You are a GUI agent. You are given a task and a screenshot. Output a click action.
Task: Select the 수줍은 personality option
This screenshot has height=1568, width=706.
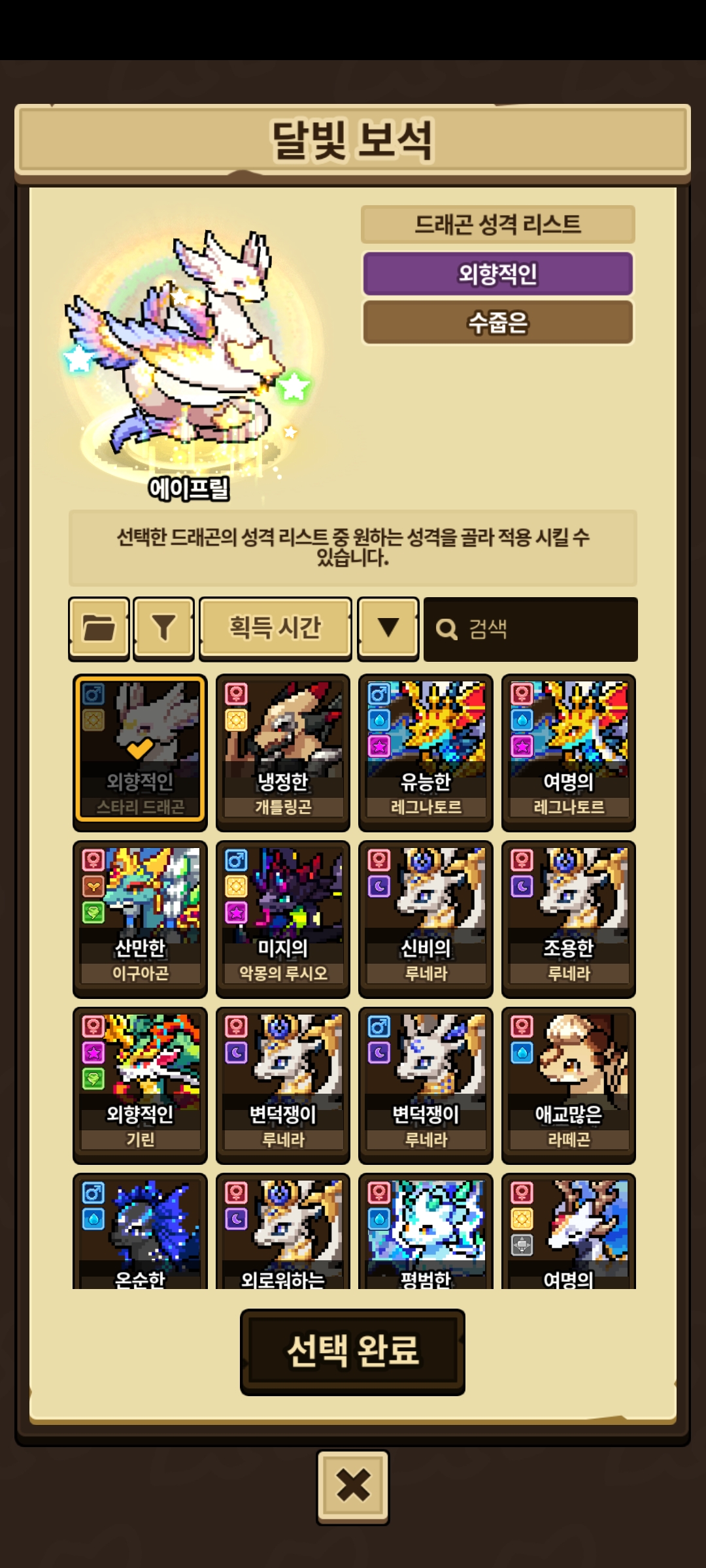[x=498, y=322]
